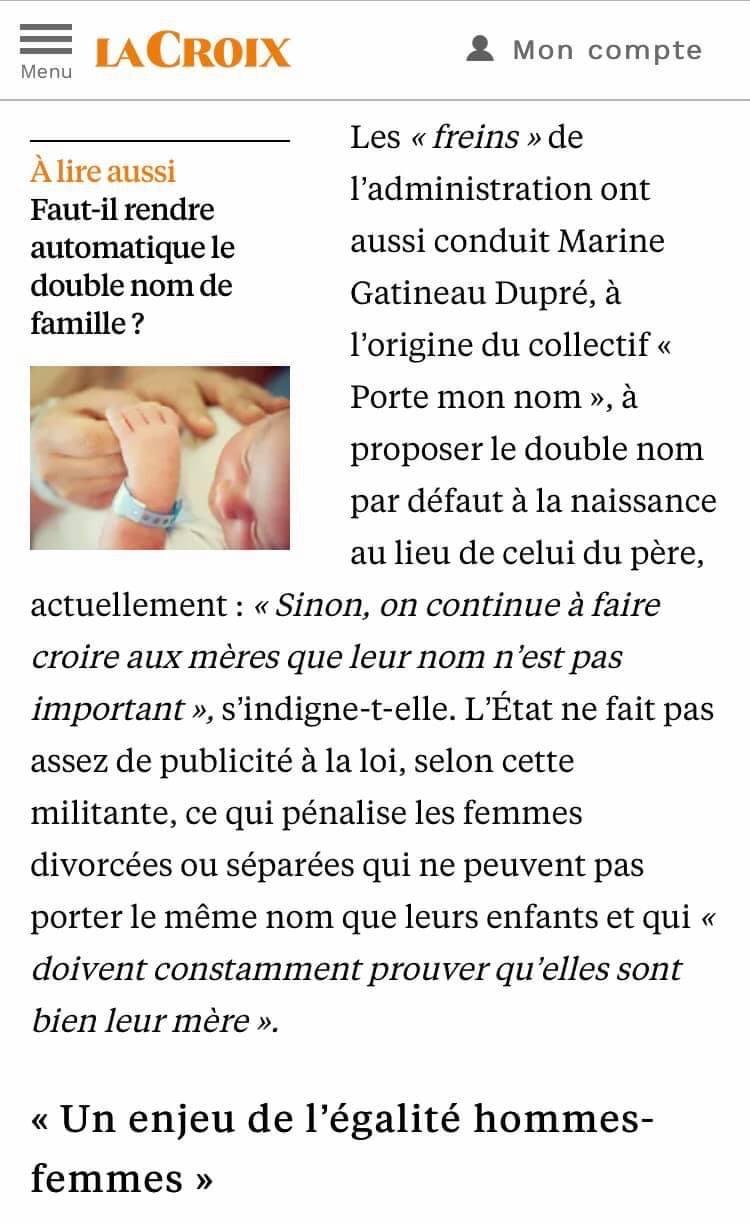This screenshot has height=1225, width=750.
Task: Read related article about double nom de famille
Action: pyautogui.click(x=133, y=266)
